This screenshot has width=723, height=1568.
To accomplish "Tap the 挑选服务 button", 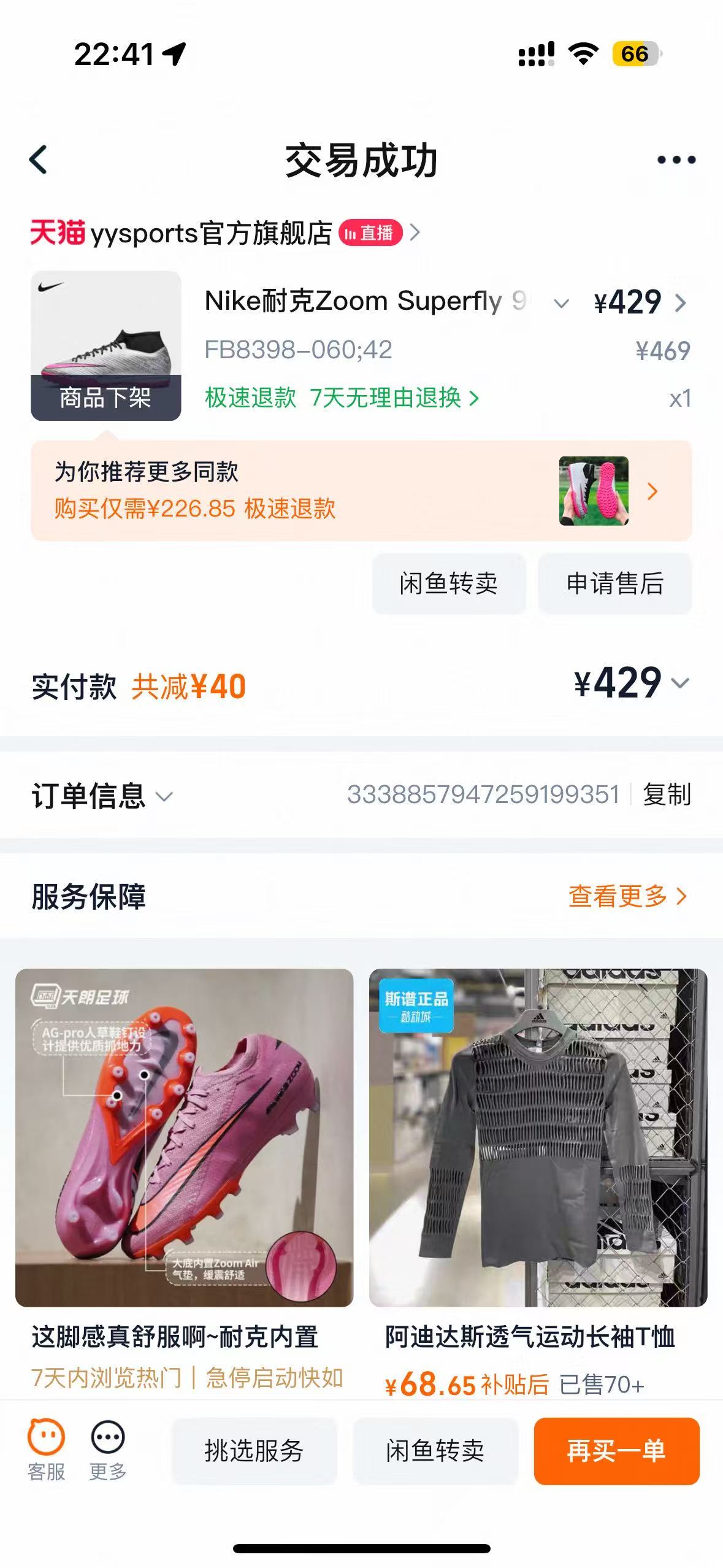I will click(254, 1451).
